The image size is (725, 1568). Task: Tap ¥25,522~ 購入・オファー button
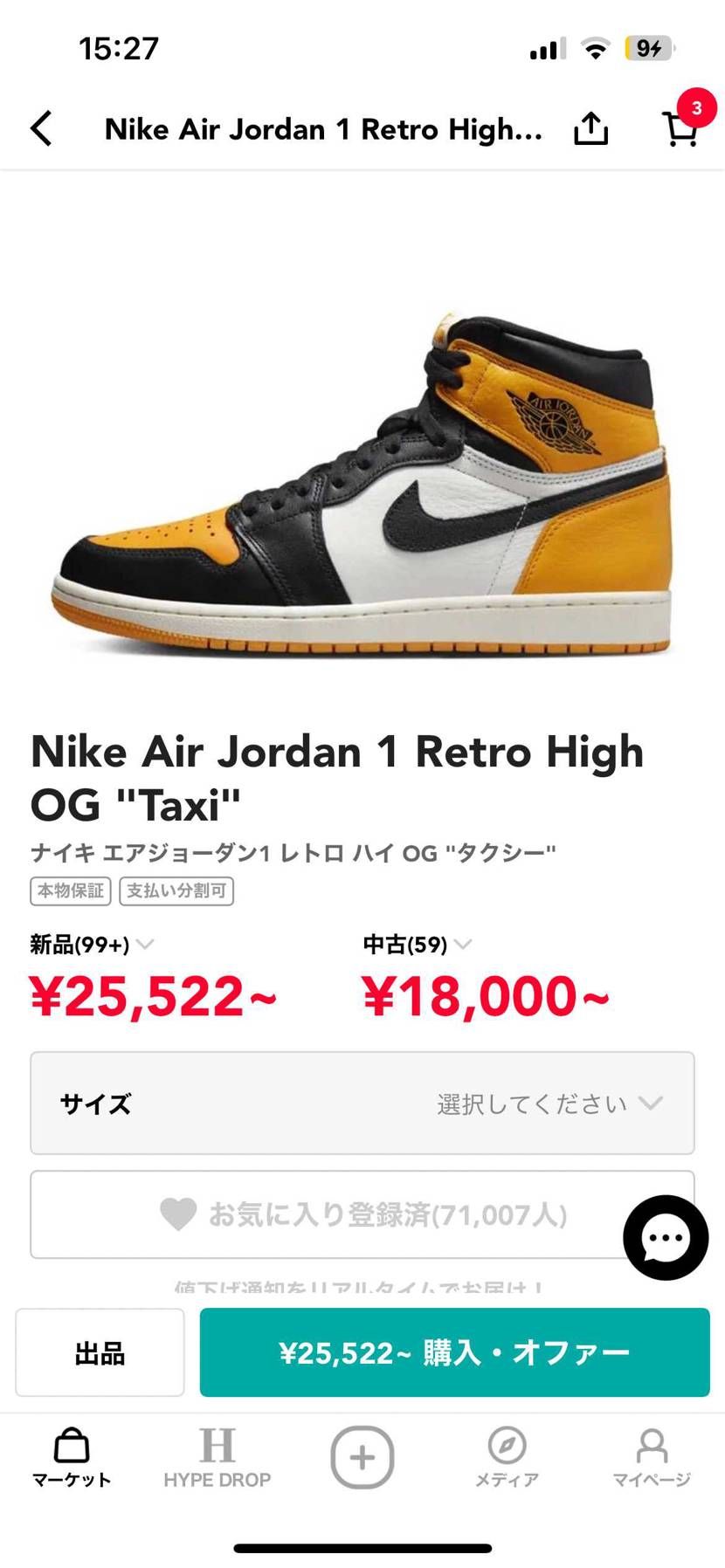point(454,1352)
